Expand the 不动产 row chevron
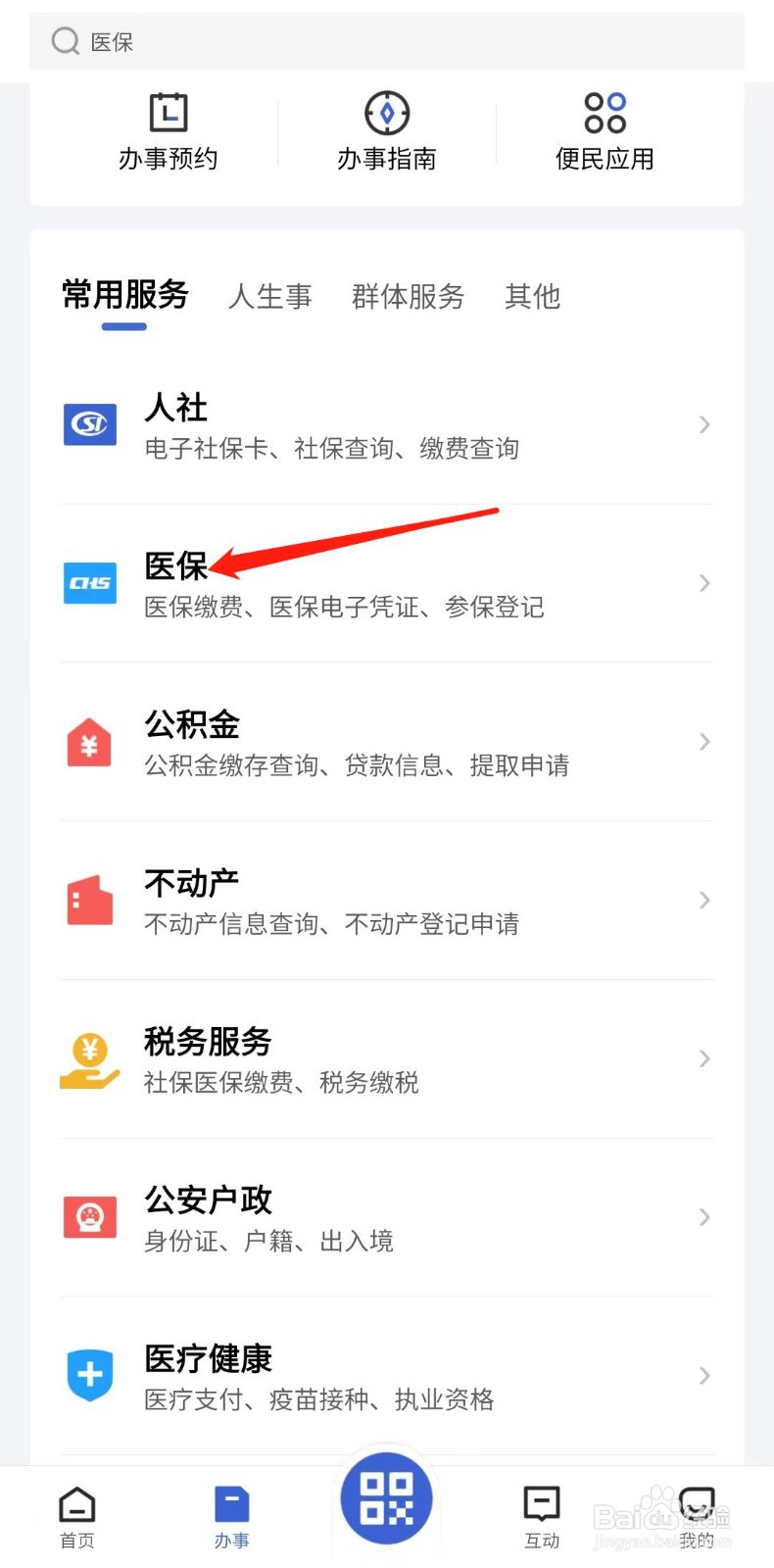Screen dimensions: 774x1568 [704, 900]
